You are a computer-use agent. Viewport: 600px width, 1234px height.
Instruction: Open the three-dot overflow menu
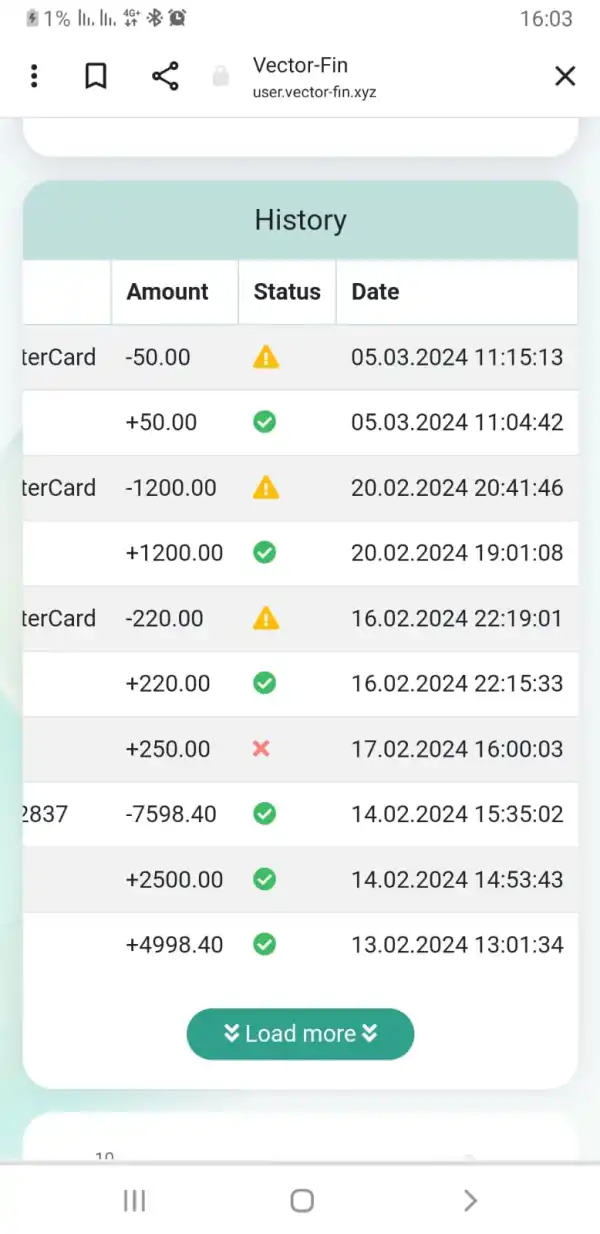tap(34, 76)
